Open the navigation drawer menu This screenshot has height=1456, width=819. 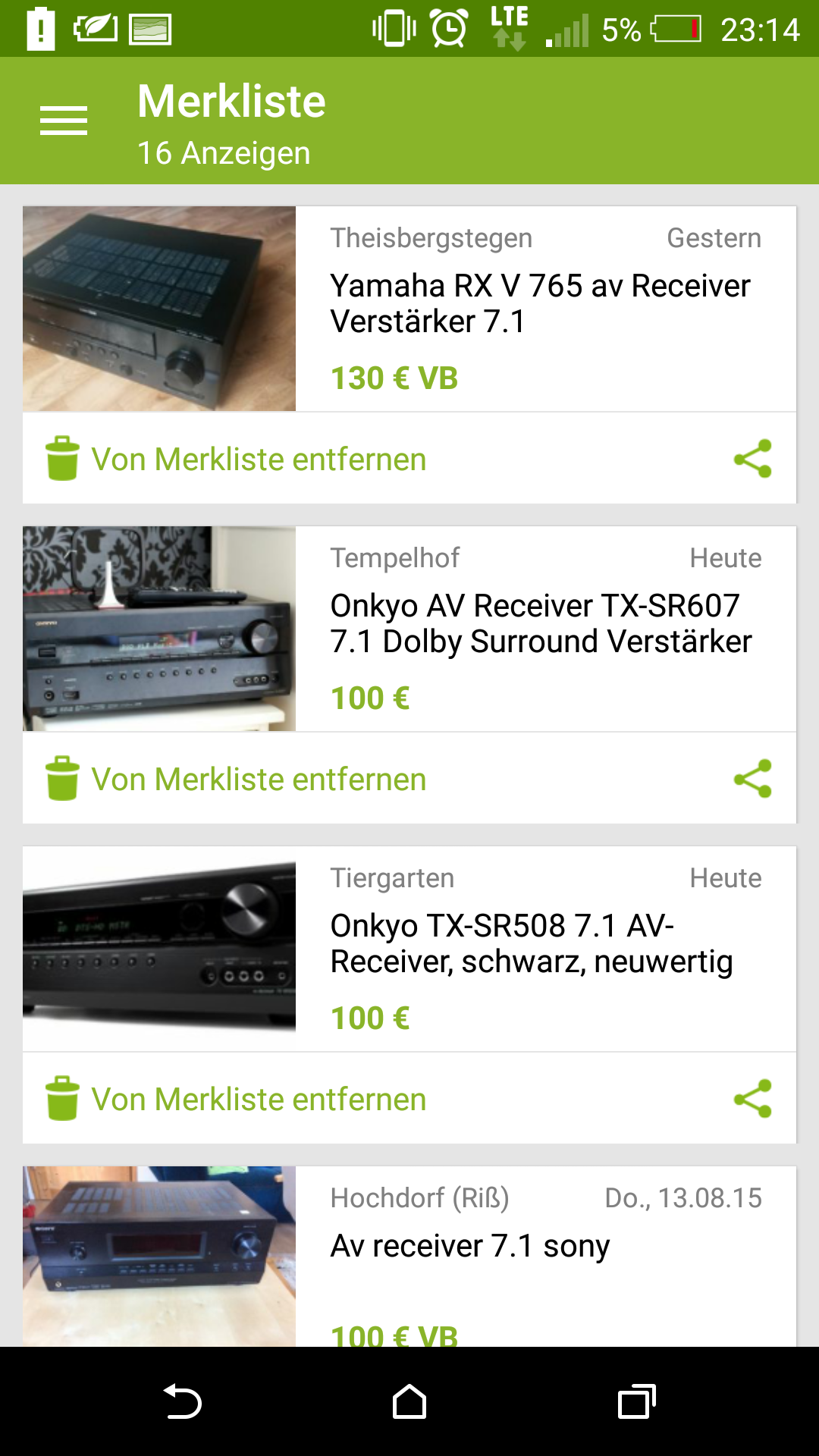(x=64, y=121)
